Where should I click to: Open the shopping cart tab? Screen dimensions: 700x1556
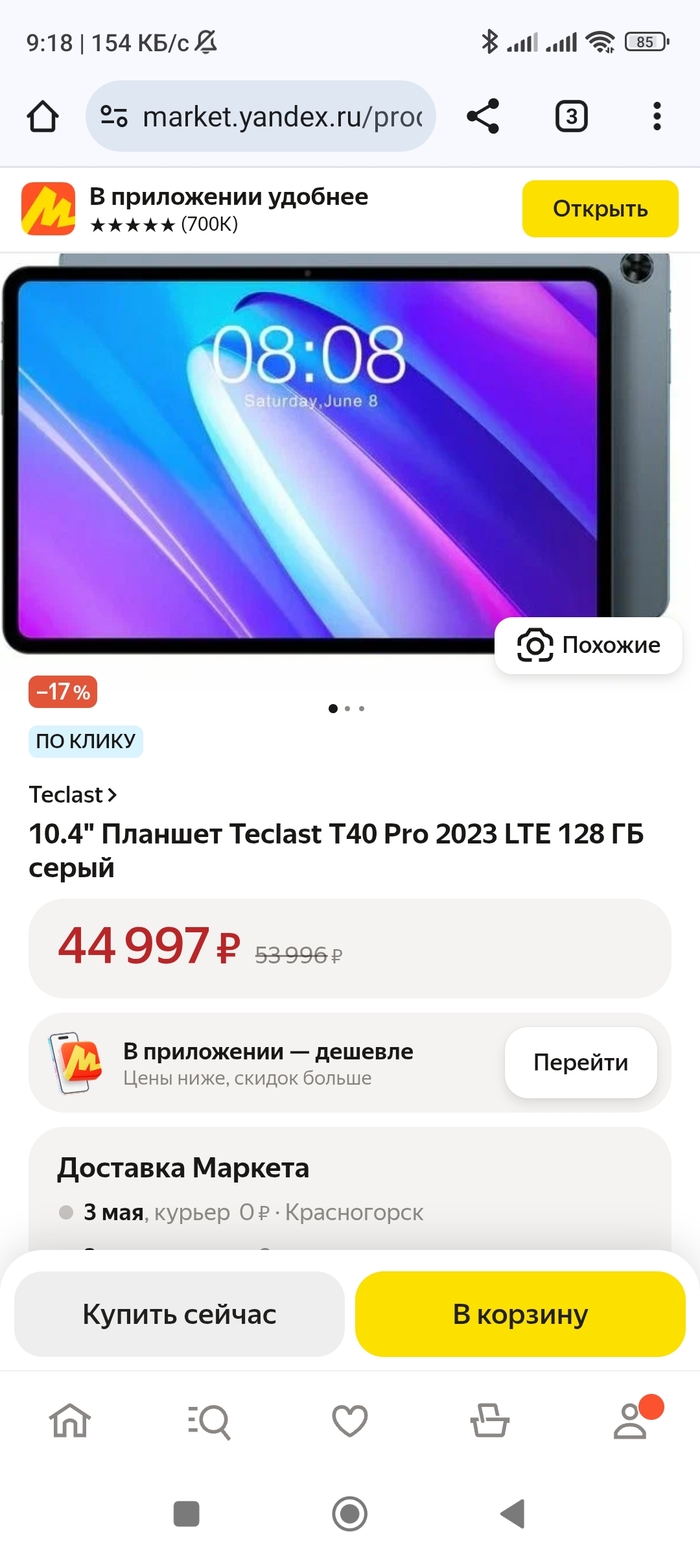coord(490,1420)
